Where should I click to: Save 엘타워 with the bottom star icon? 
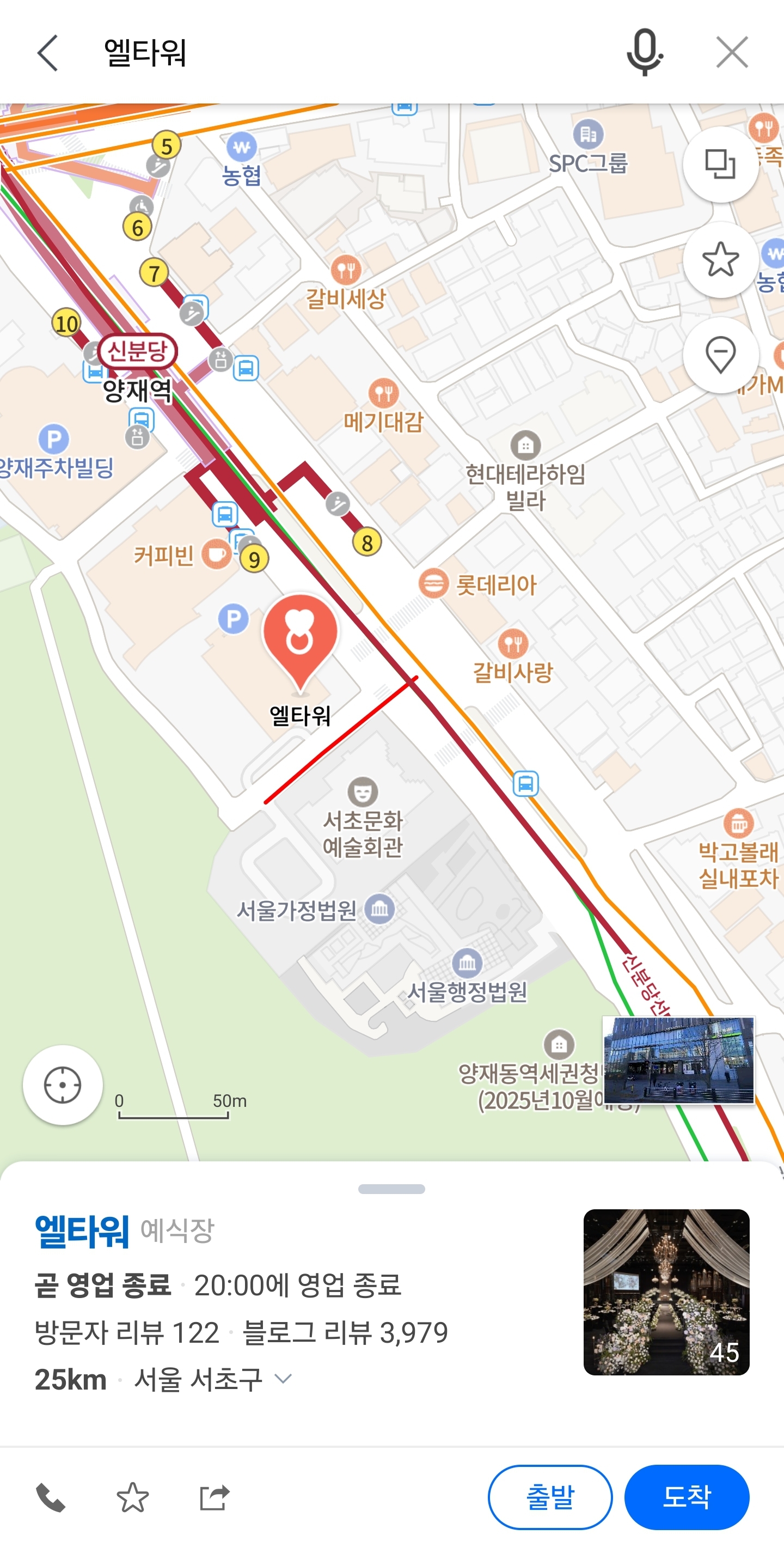[132, 1497]
